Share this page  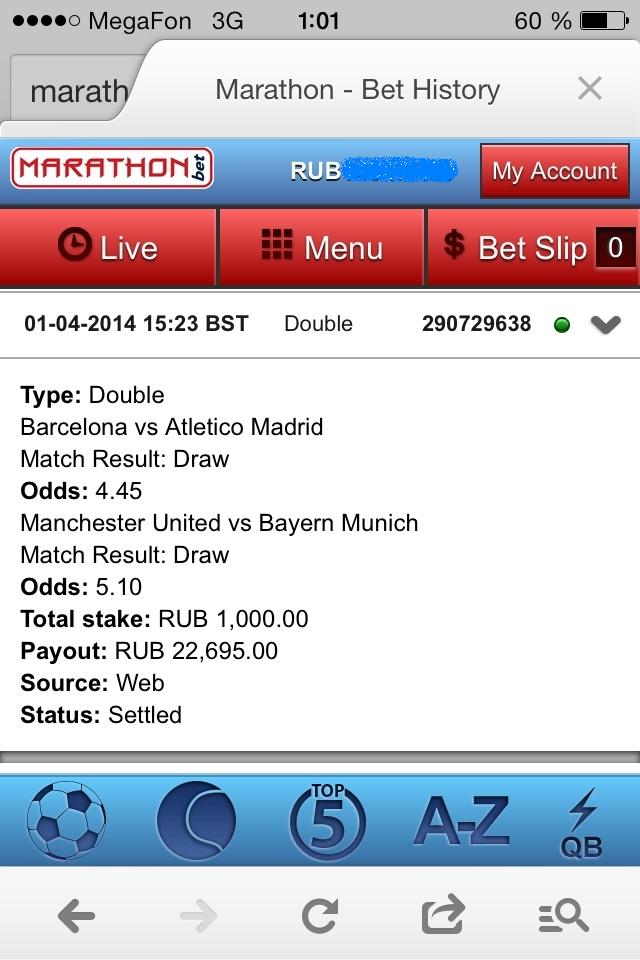pos(443,913)
